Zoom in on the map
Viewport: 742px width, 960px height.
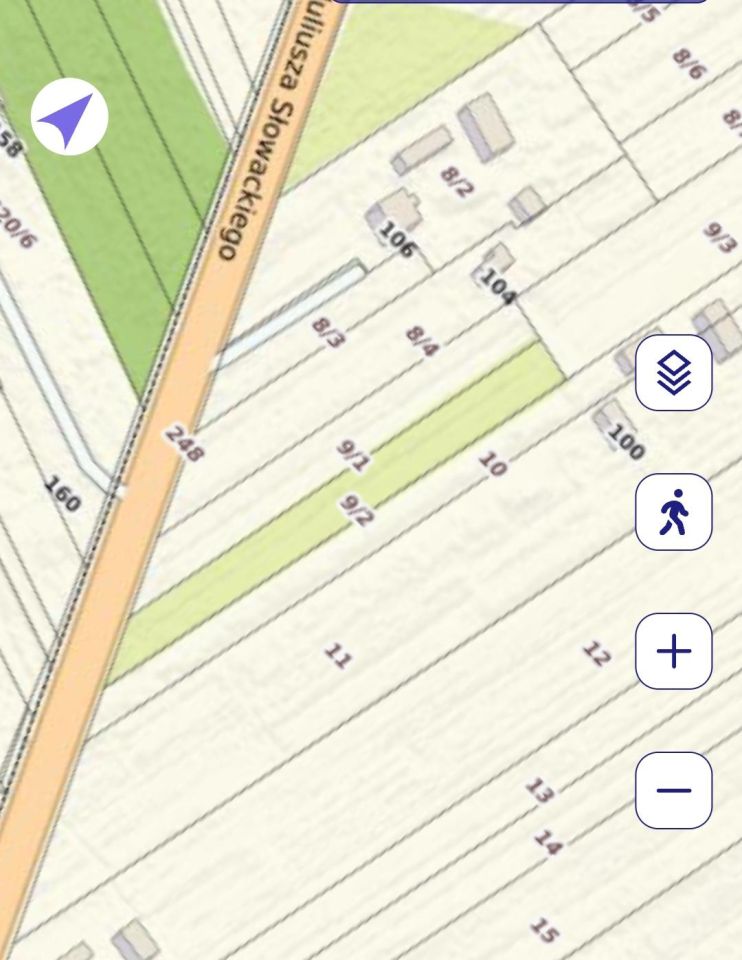(673, 651)
